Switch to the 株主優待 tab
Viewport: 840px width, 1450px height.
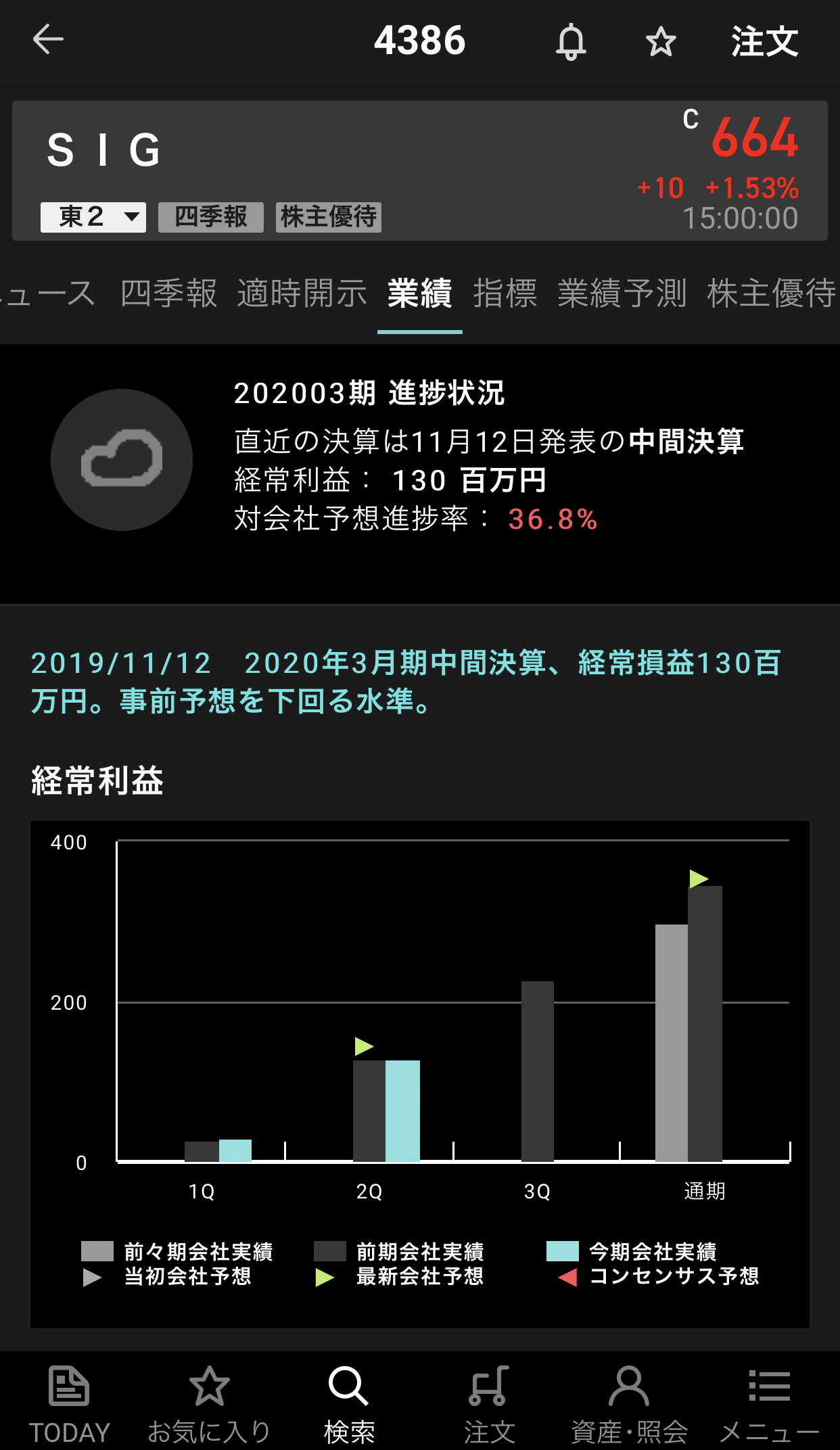coord(771,294)
